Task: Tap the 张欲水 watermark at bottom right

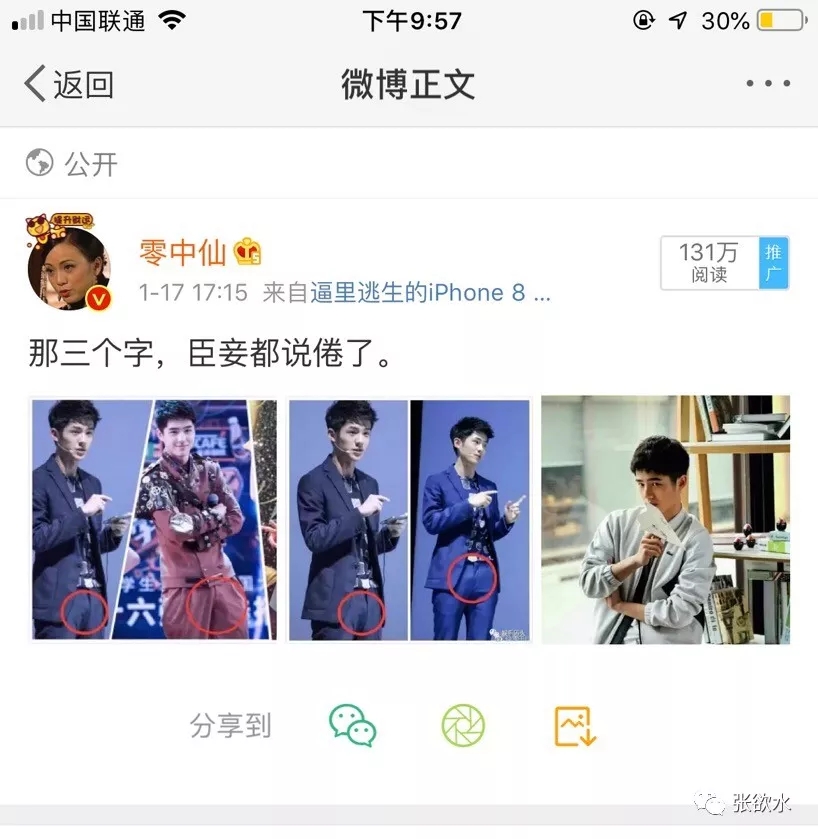Action: 762,805
